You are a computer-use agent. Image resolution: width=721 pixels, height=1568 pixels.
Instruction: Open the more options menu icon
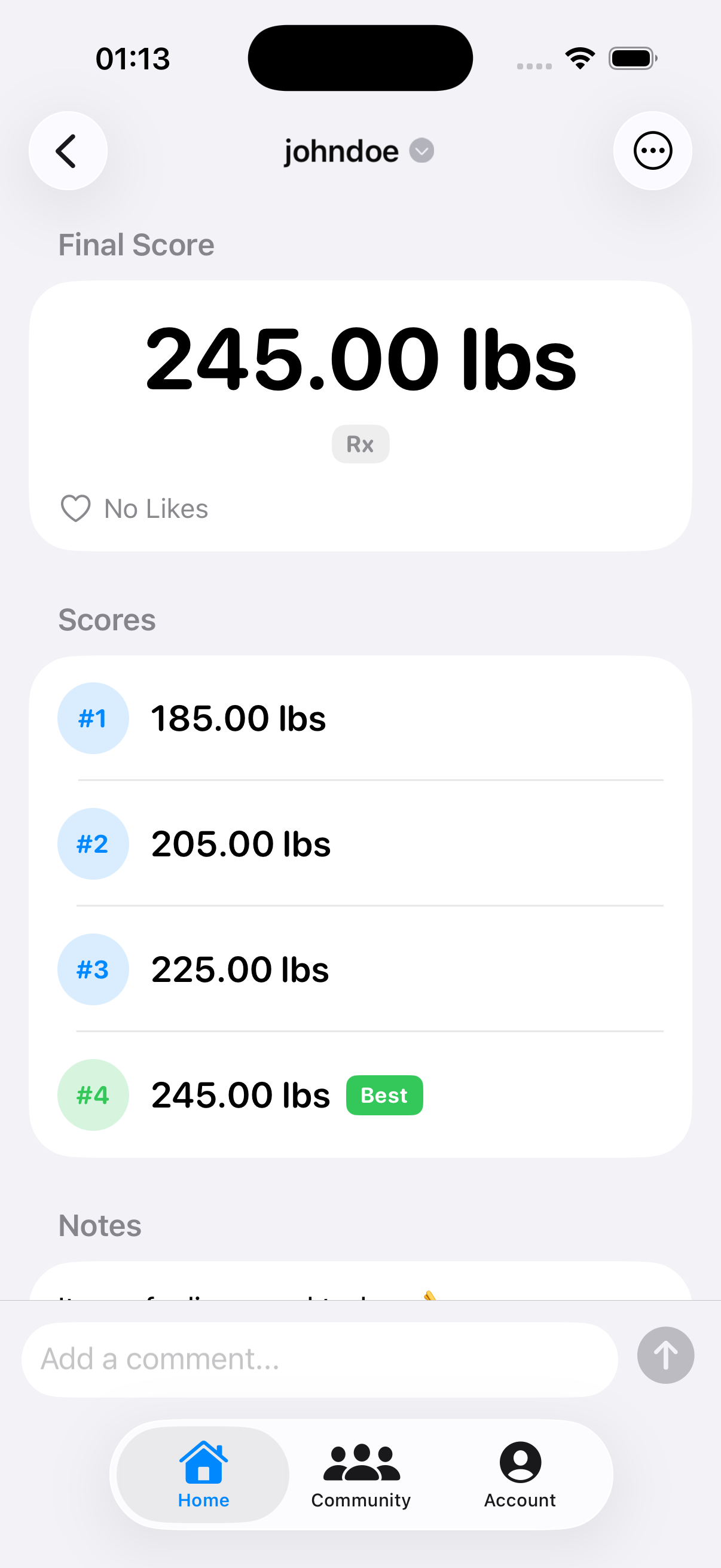coord(652,150)
